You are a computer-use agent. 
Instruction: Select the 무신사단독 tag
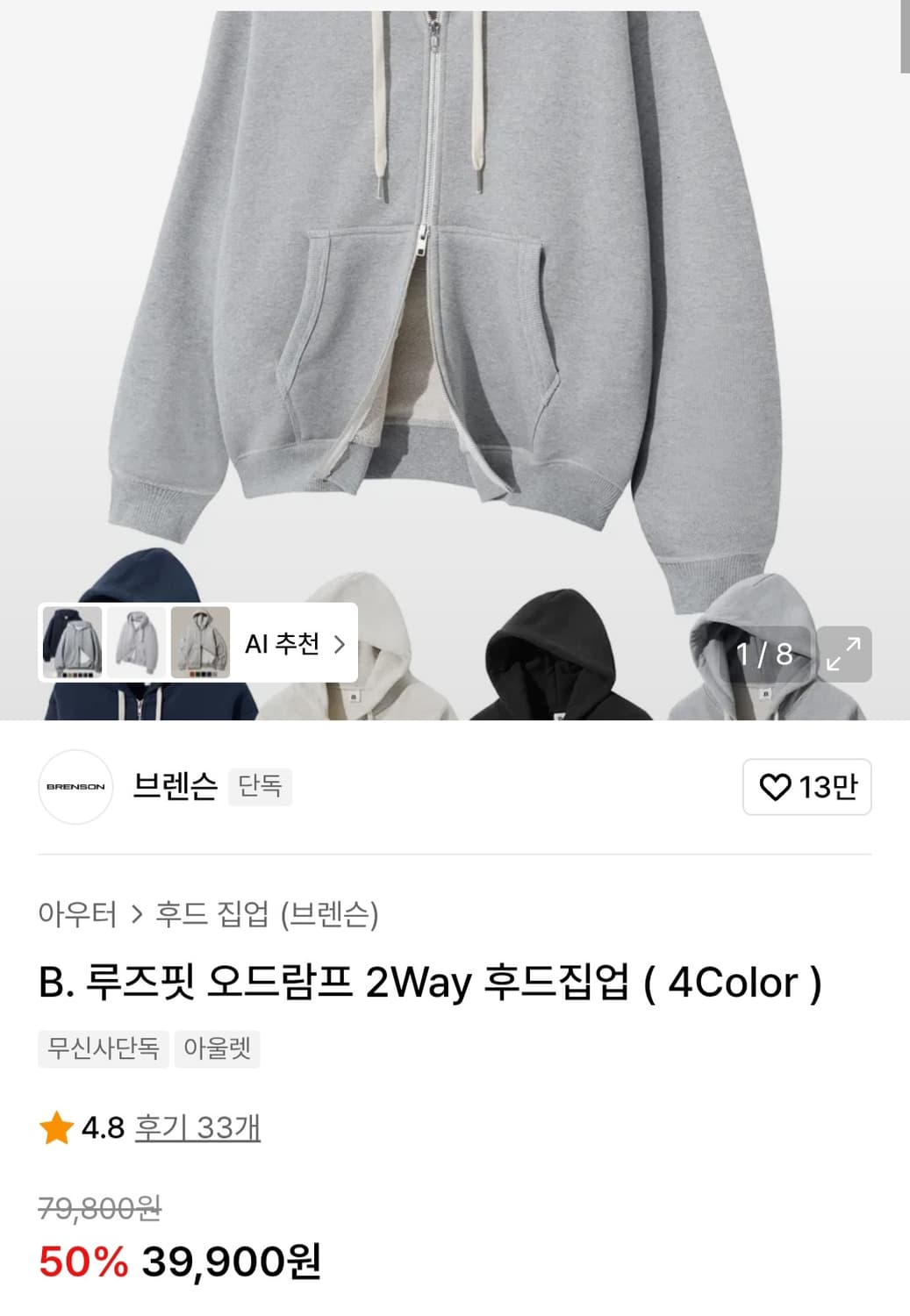pyautogui.click(x=103, y=1049)
